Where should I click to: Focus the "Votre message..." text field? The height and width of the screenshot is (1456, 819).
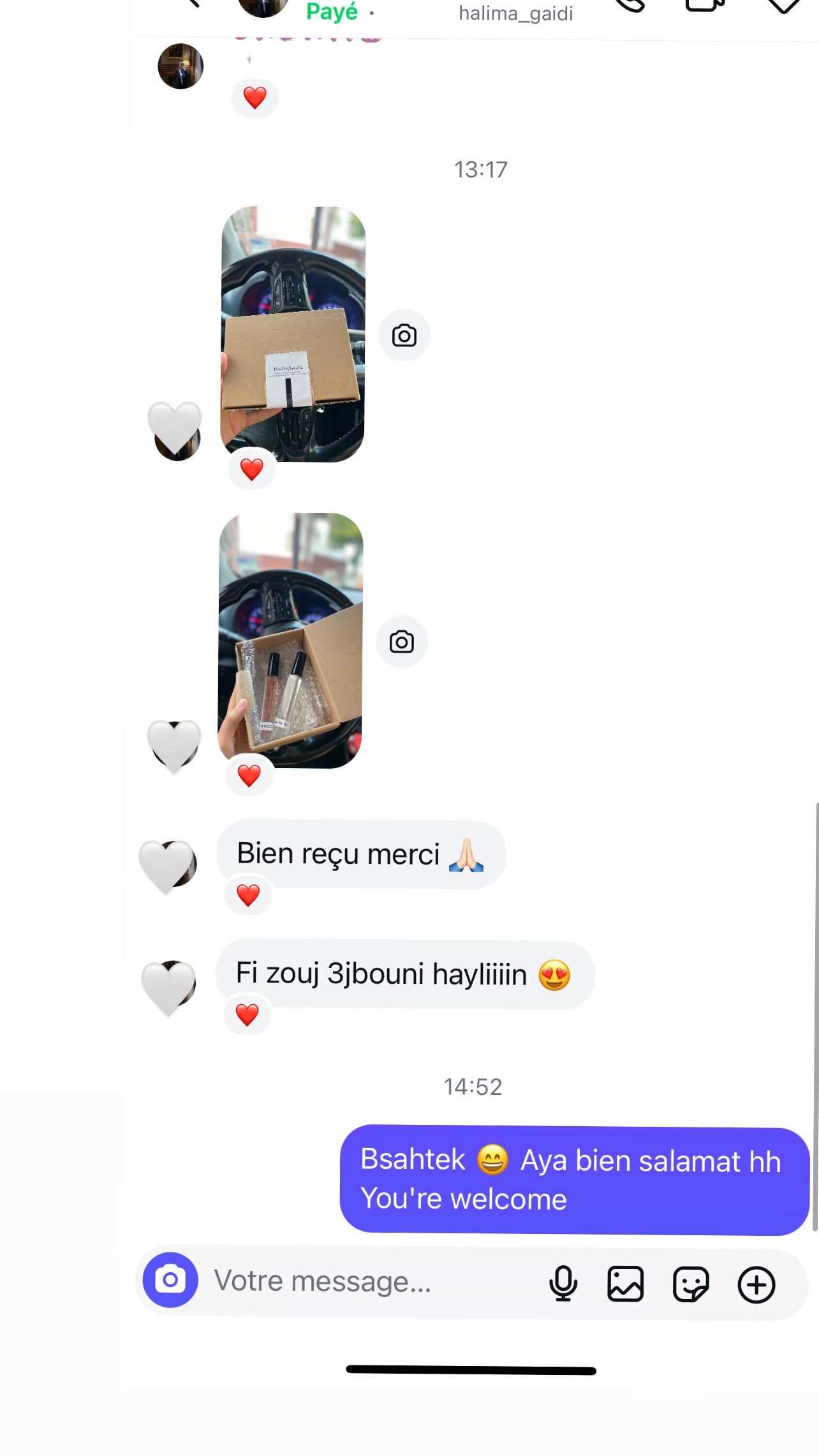[x=357, y=1281]
